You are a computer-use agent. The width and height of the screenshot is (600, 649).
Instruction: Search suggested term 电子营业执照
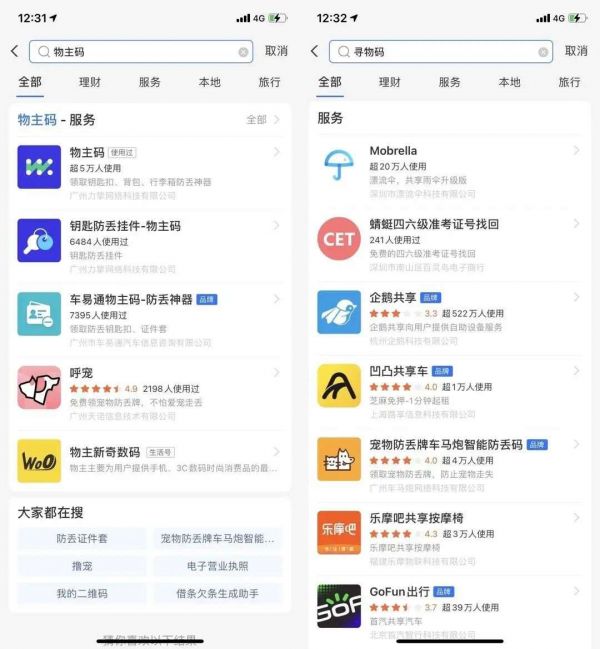(217, 566)
